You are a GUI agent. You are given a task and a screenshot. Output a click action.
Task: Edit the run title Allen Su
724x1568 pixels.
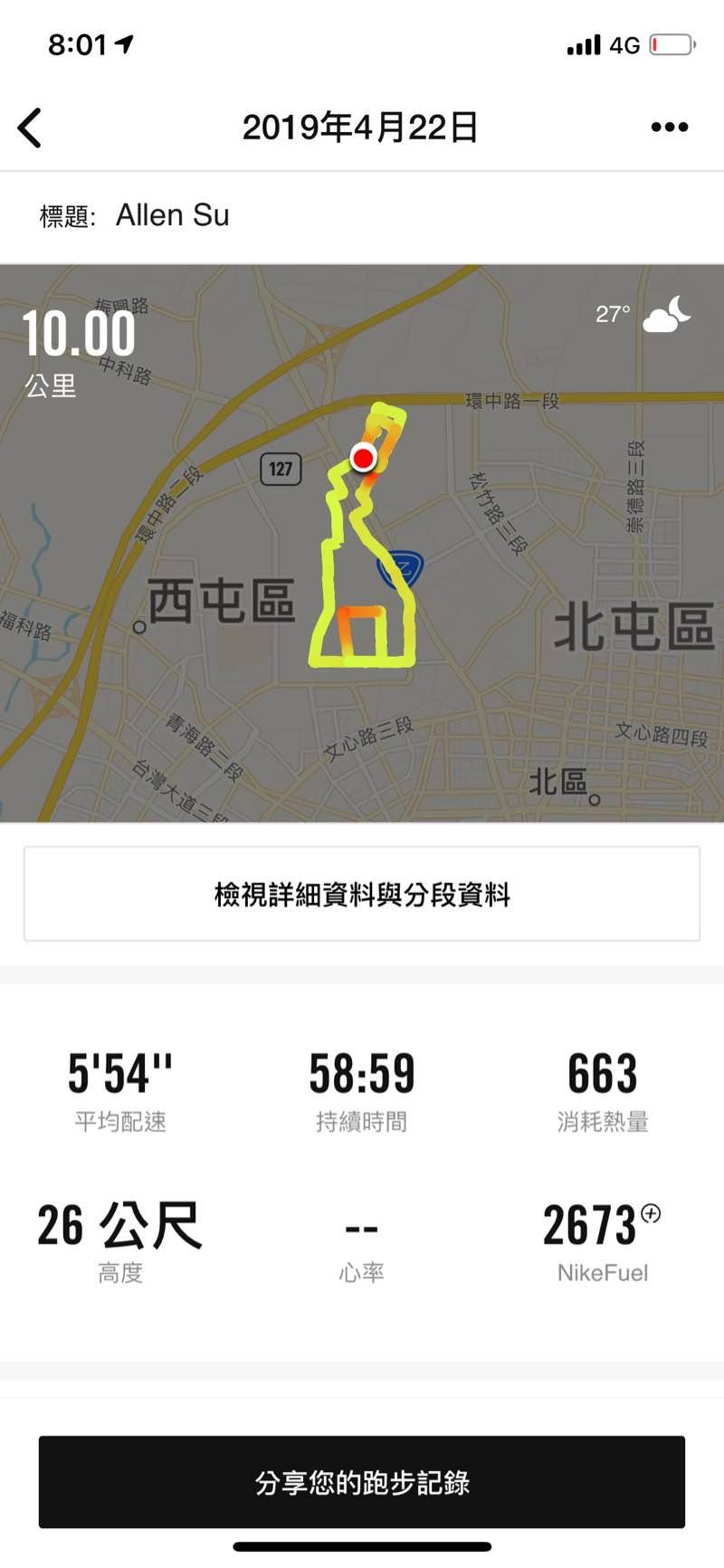pos(172,215)
